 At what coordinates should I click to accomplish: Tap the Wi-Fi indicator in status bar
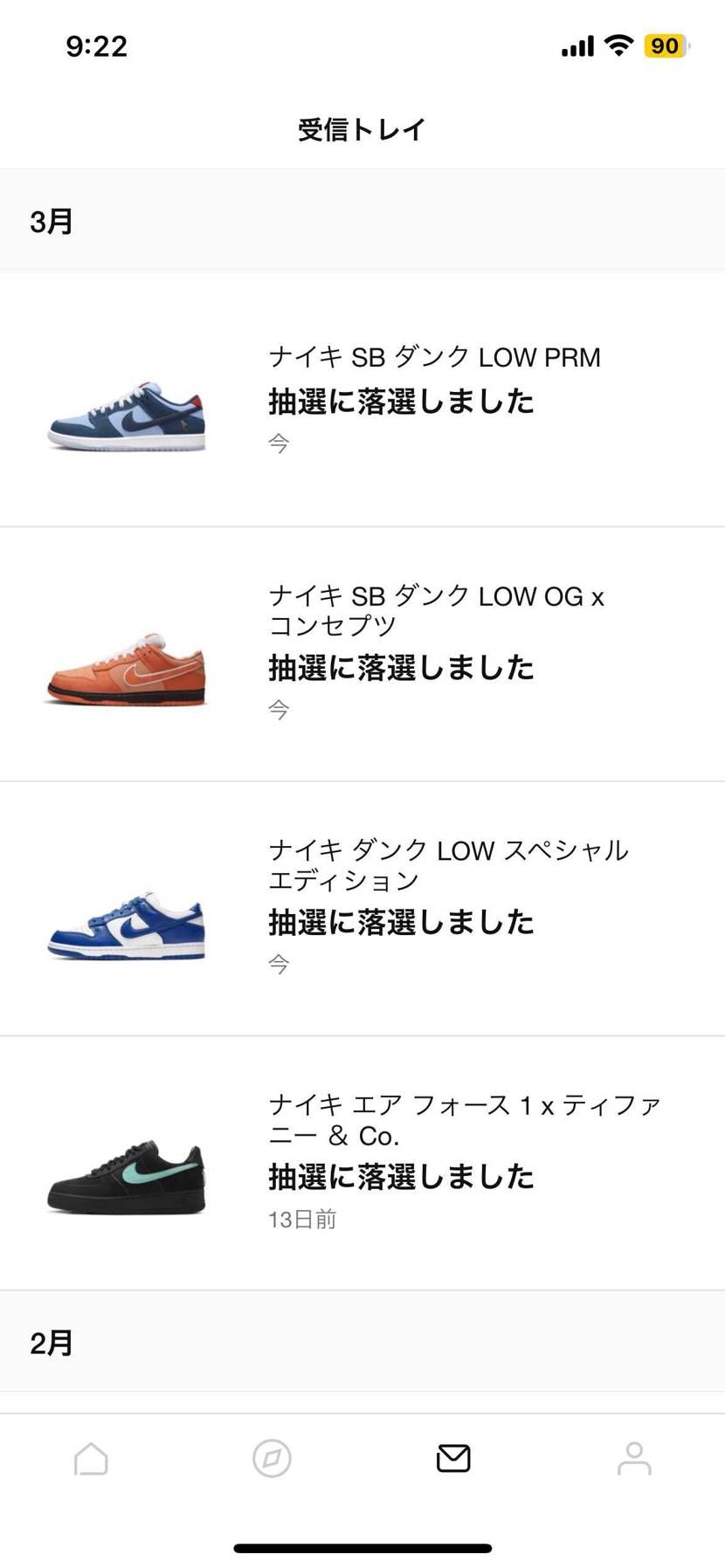click(x=620, y=45)
